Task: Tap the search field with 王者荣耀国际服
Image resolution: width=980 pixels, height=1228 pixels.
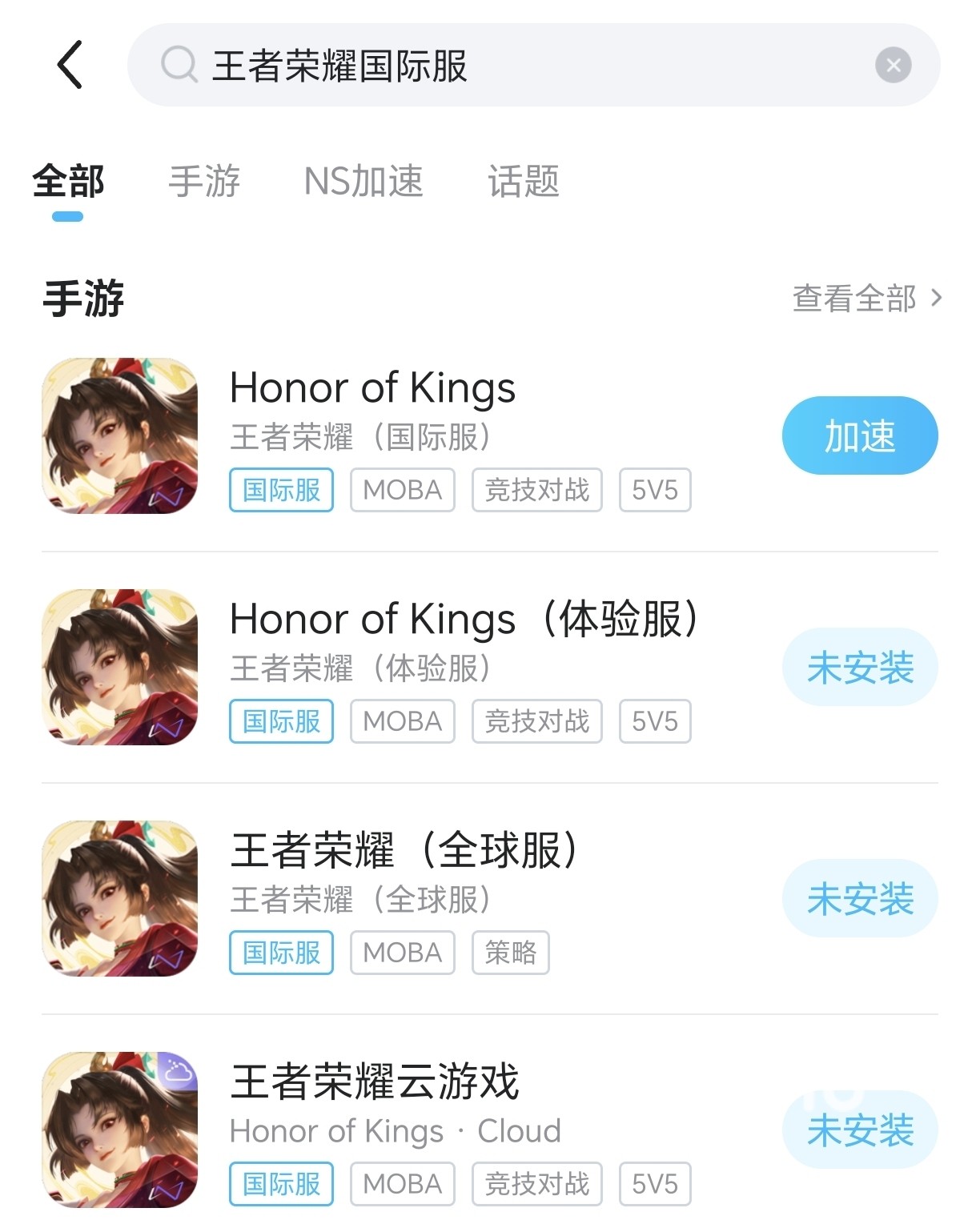Action: [496, 65]
